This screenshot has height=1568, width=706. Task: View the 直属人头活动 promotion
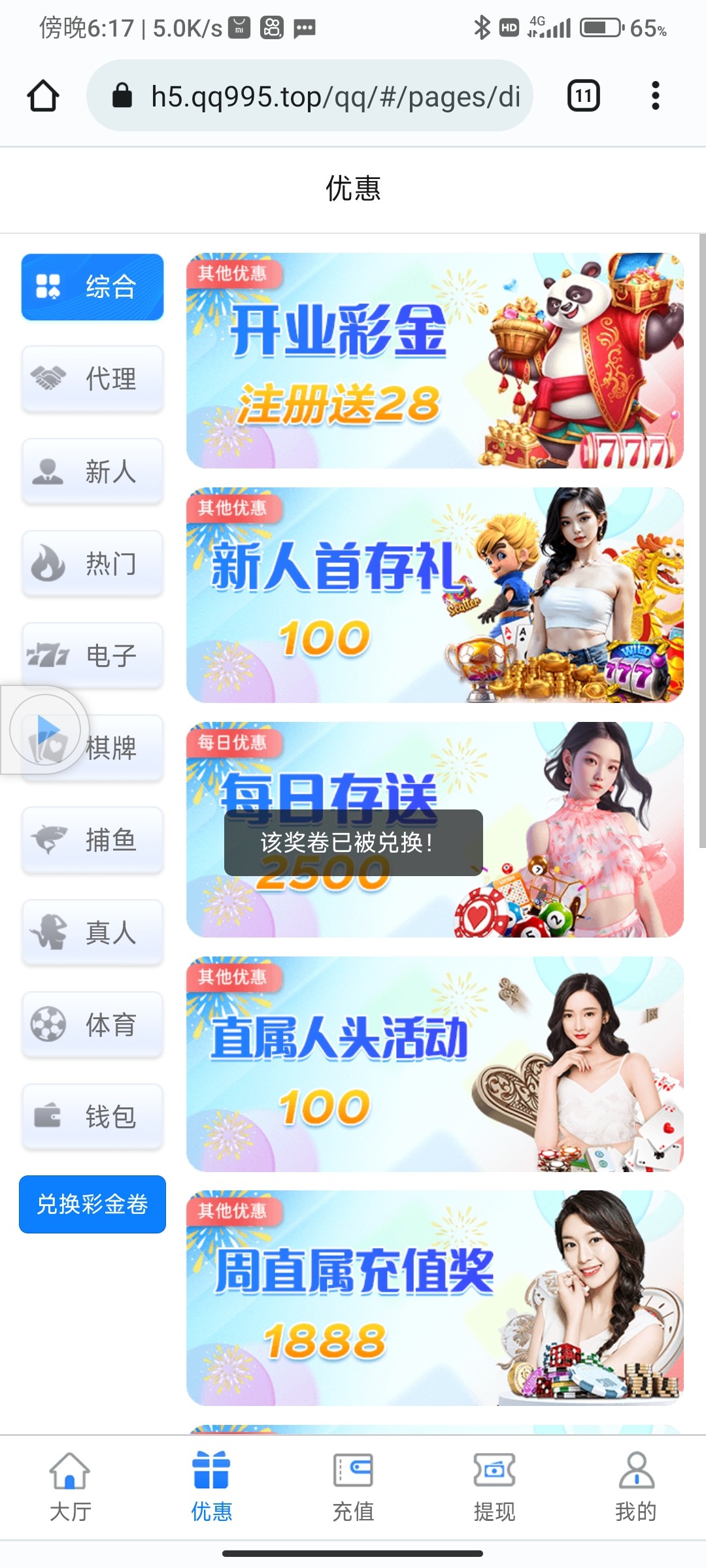(435, 1064)
